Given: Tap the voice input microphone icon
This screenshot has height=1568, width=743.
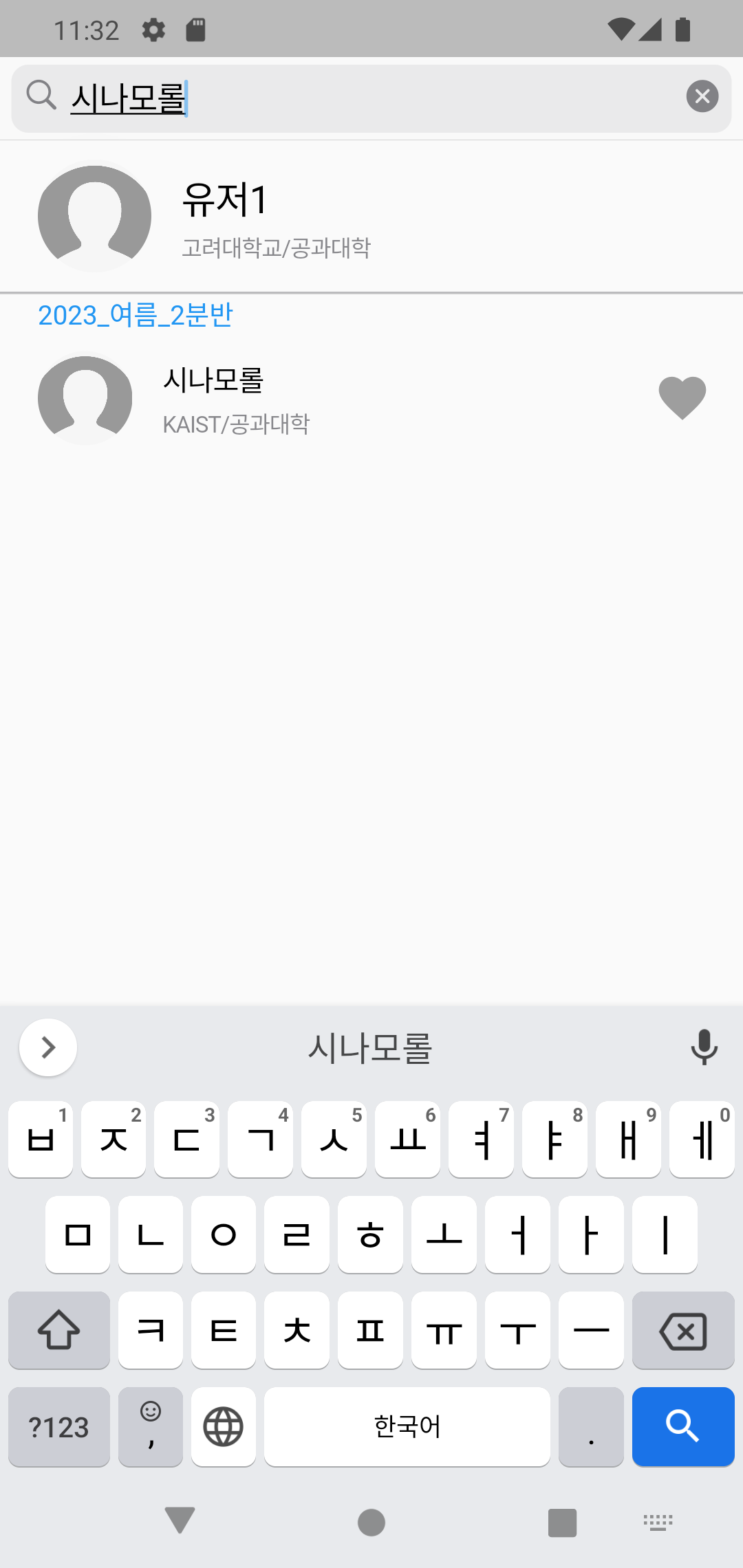Looking at the screenshot, I should (704, 1047).
